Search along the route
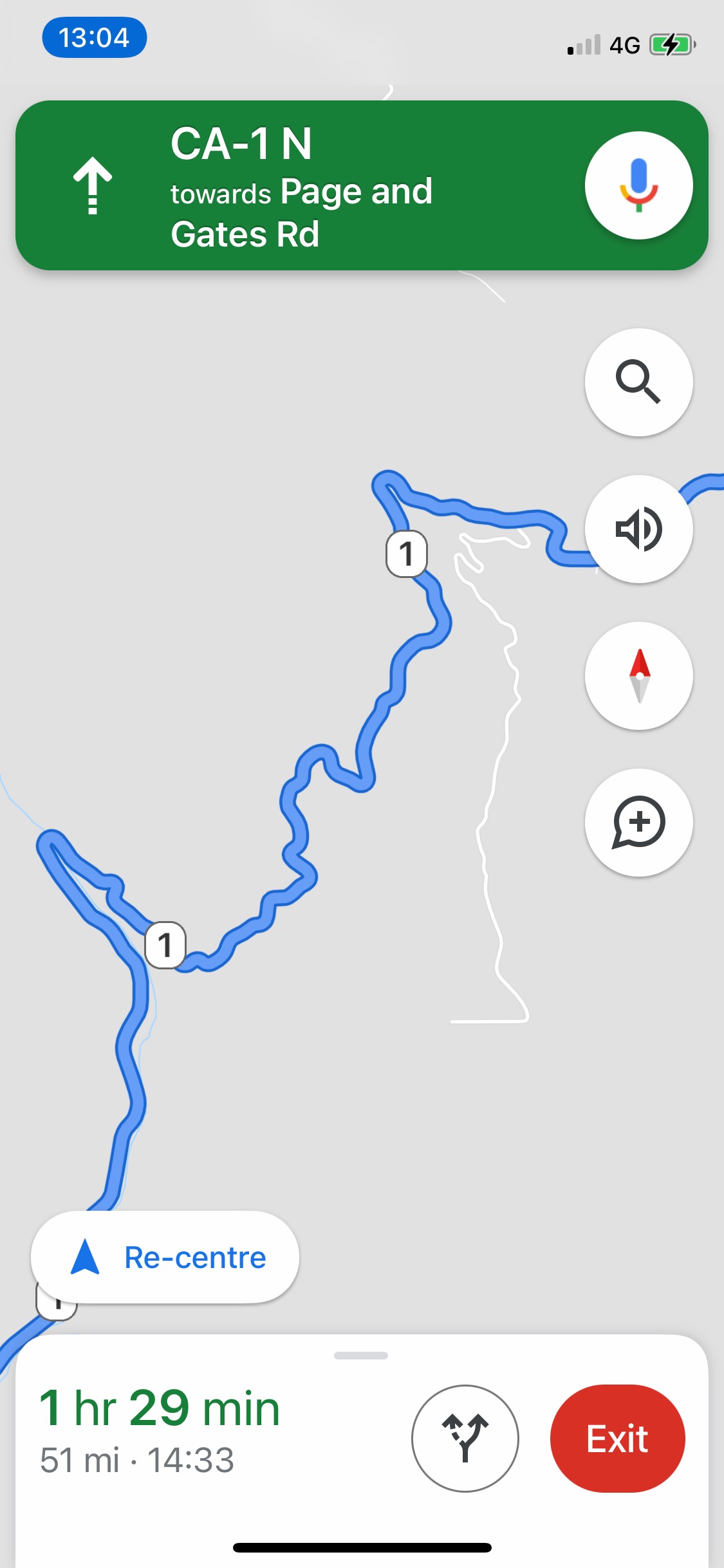The height and width of the screenshot is (1568, 724). (638, 382)
